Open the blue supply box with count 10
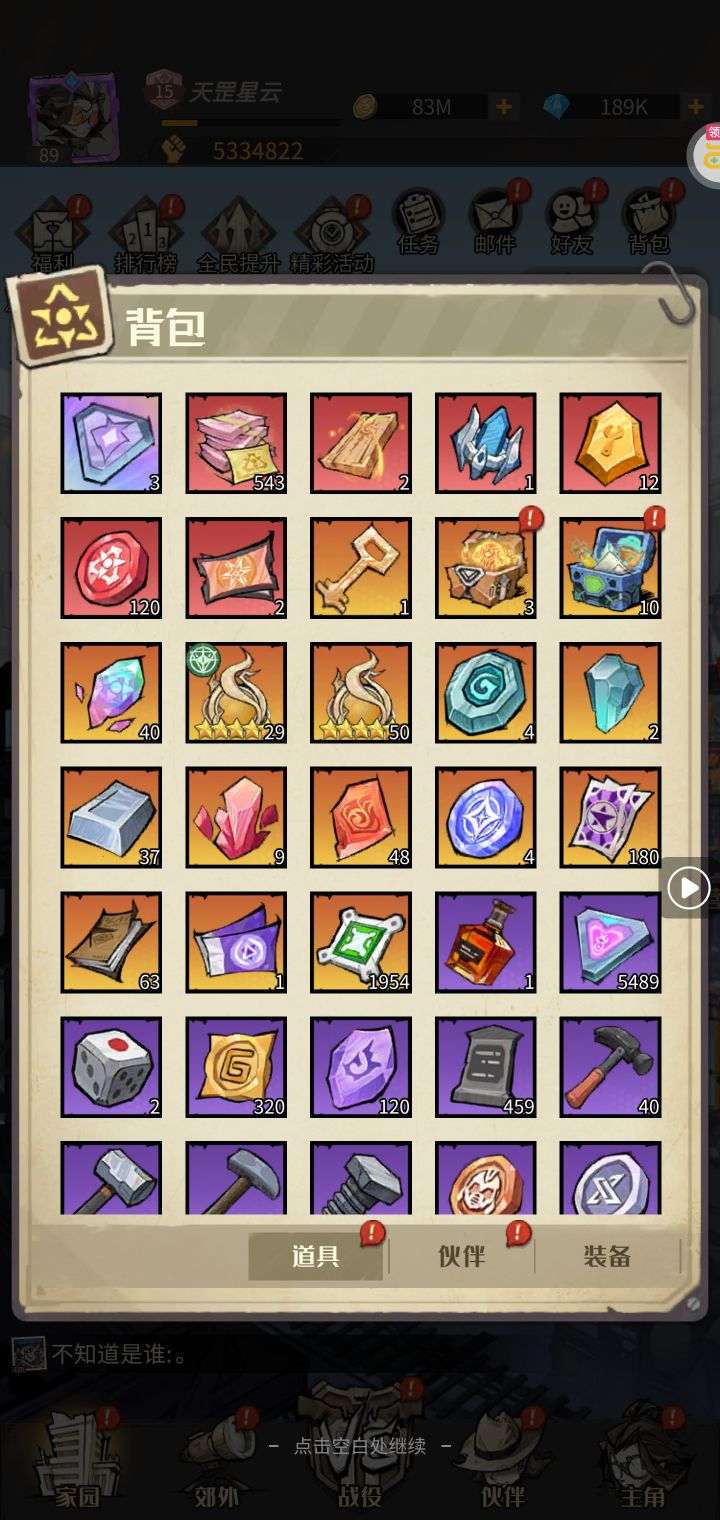Screen dimensions: 720x1520 coord(610,567)
